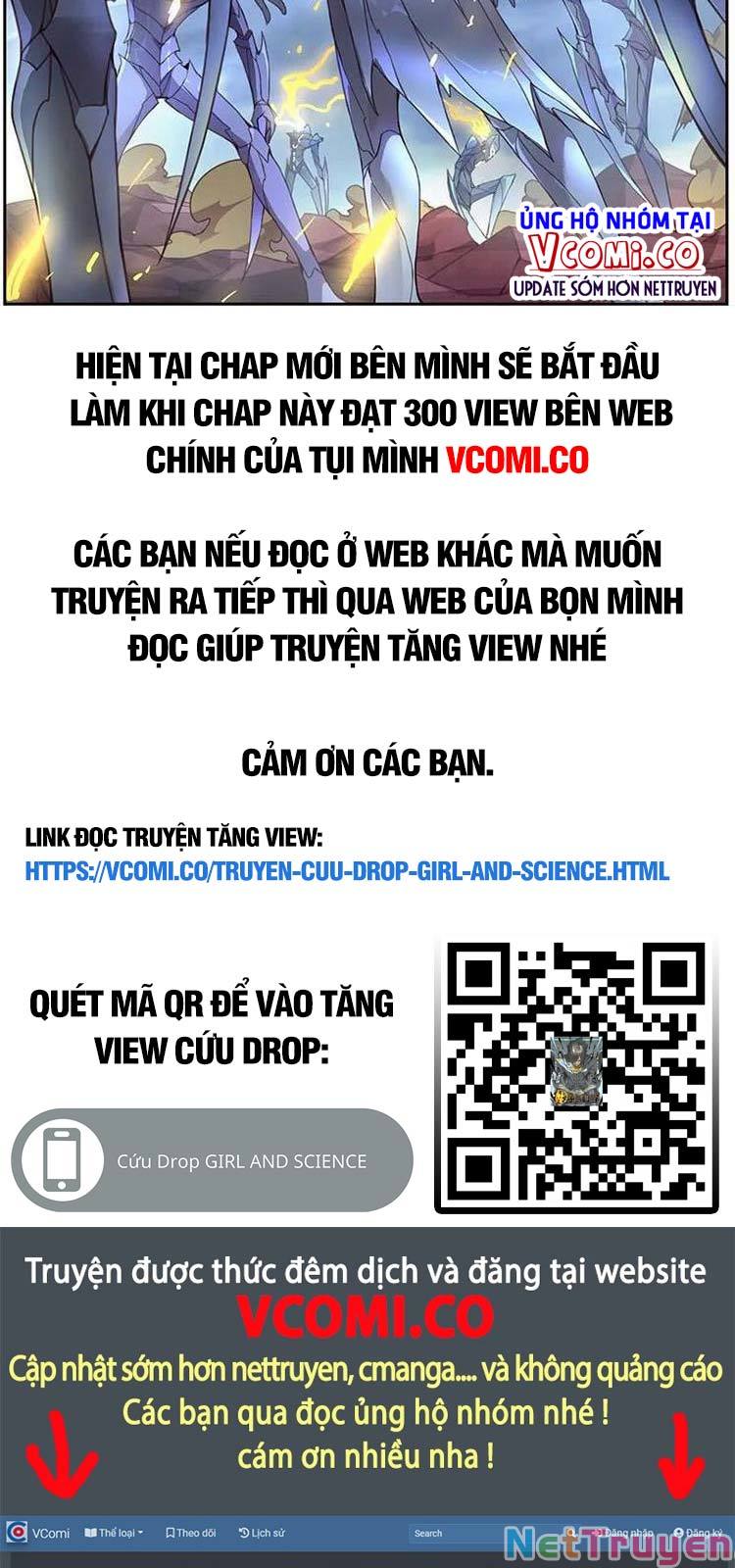This screenshot has width=735, height=1568.
Task: Click the icon next to Đăng ký
Action: pos(678,1531)
